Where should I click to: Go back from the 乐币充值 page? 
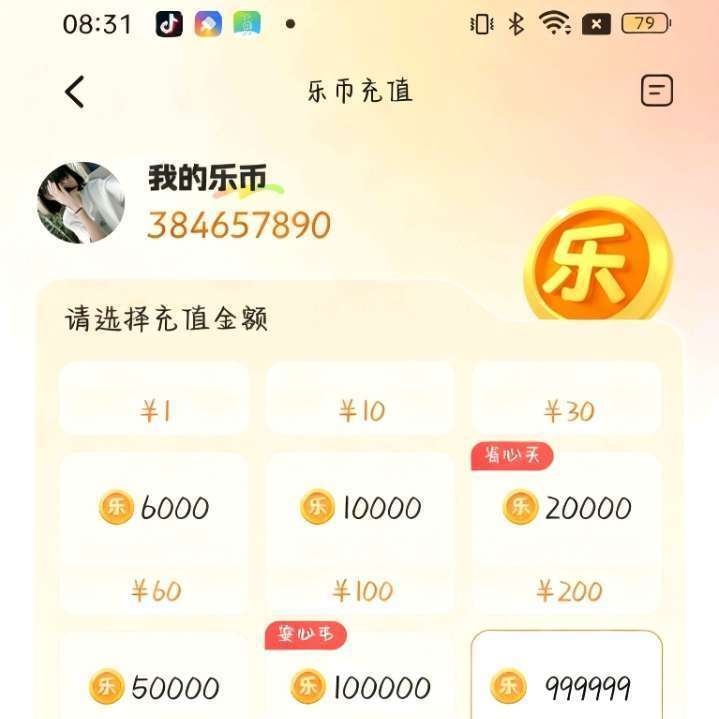coord(75,92)
